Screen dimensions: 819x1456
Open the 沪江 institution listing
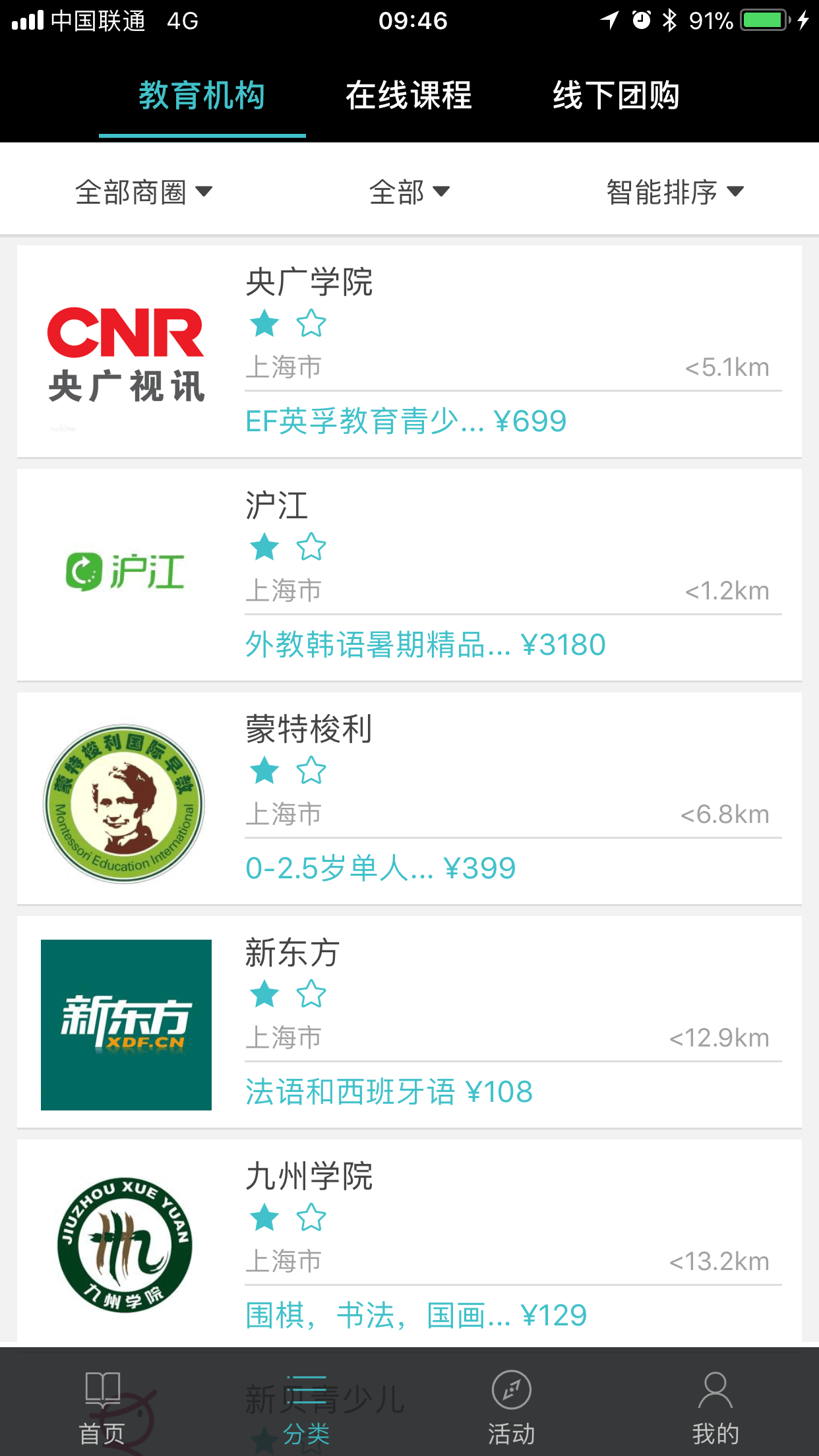(x=409, y=575)
